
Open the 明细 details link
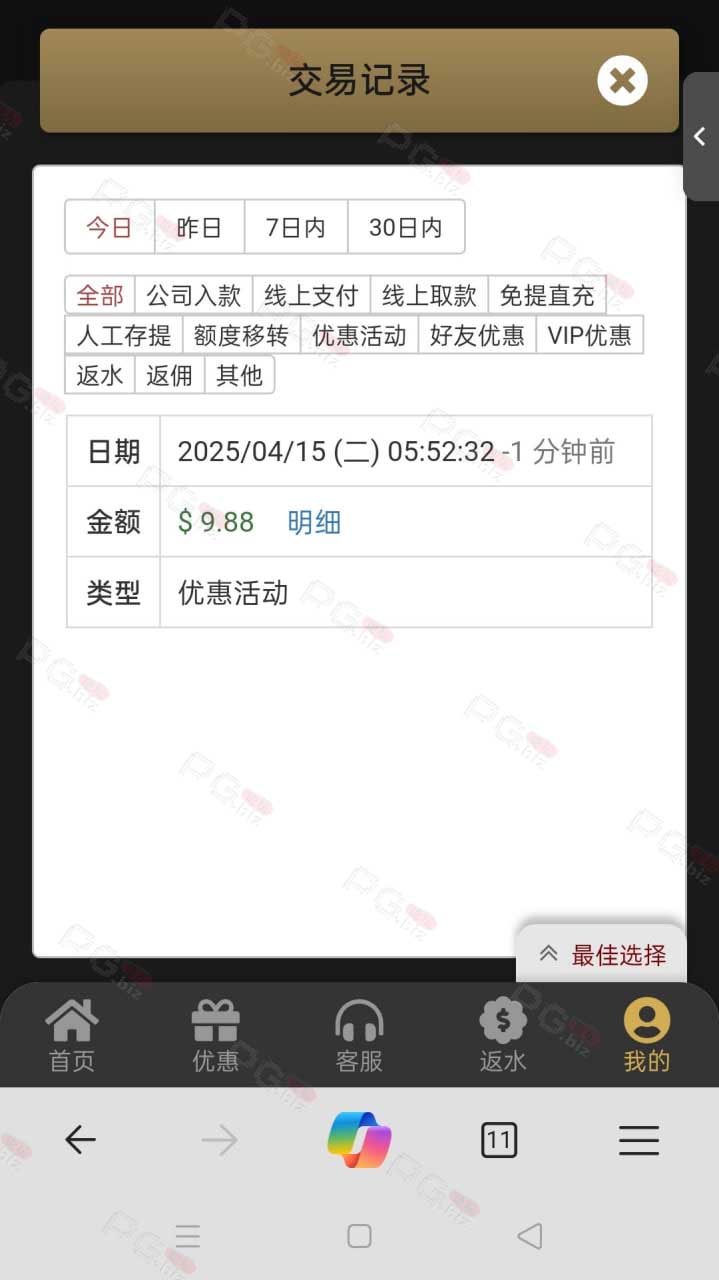pyautogui.click(x=314, y=522)
